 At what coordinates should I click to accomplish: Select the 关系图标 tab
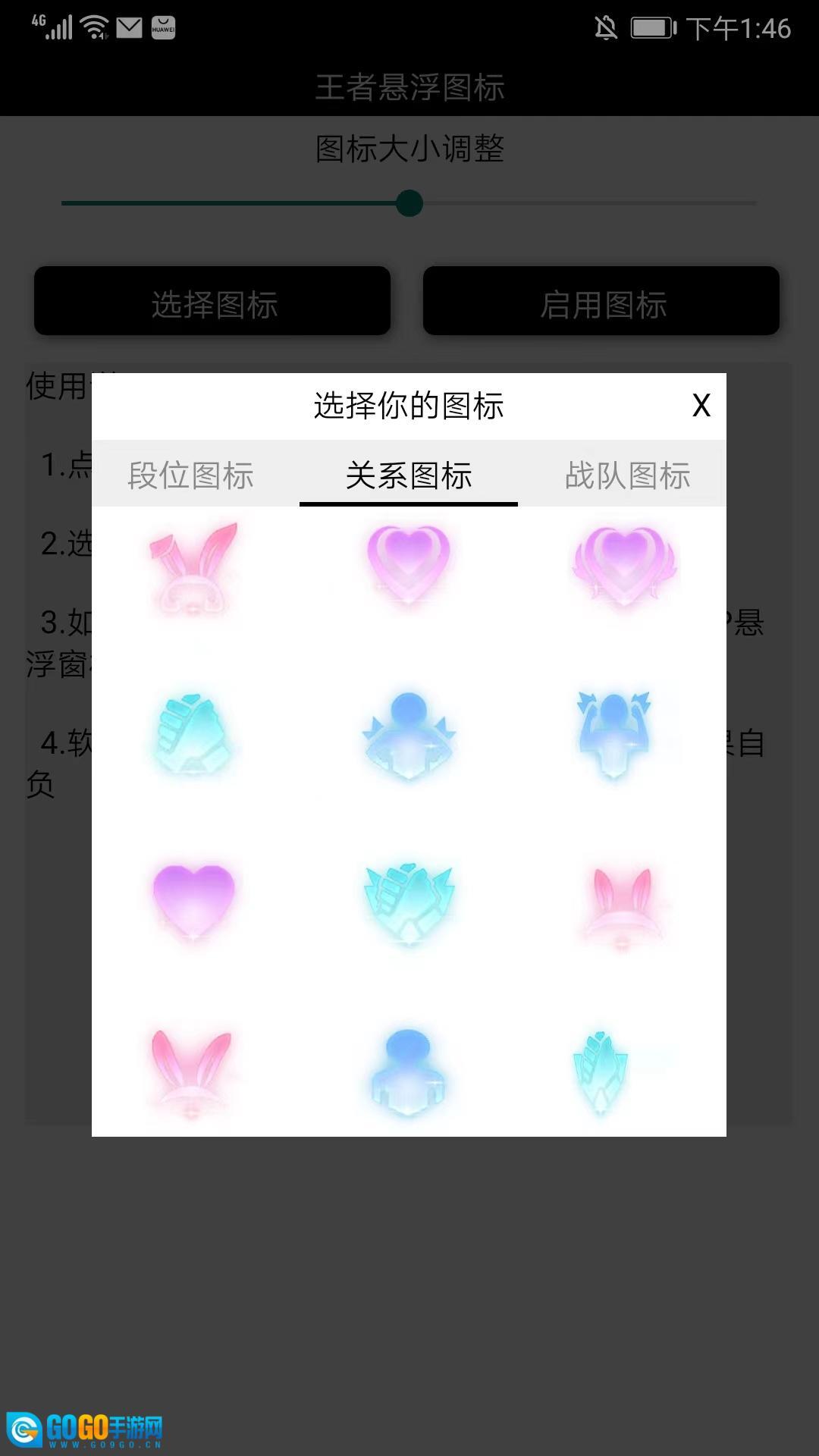(x=409, y=475)
